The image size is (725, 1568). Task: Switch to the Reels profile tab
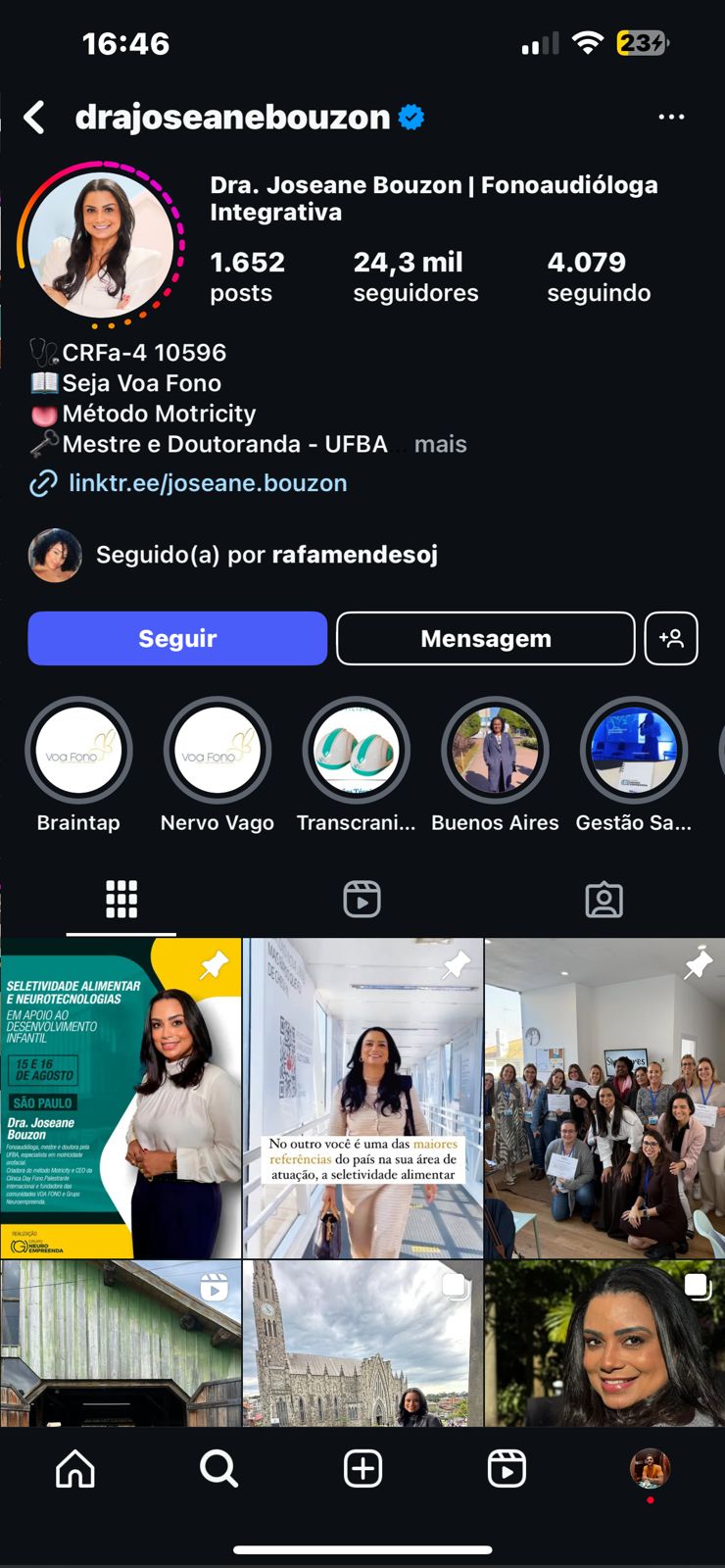tap(362, 899)
